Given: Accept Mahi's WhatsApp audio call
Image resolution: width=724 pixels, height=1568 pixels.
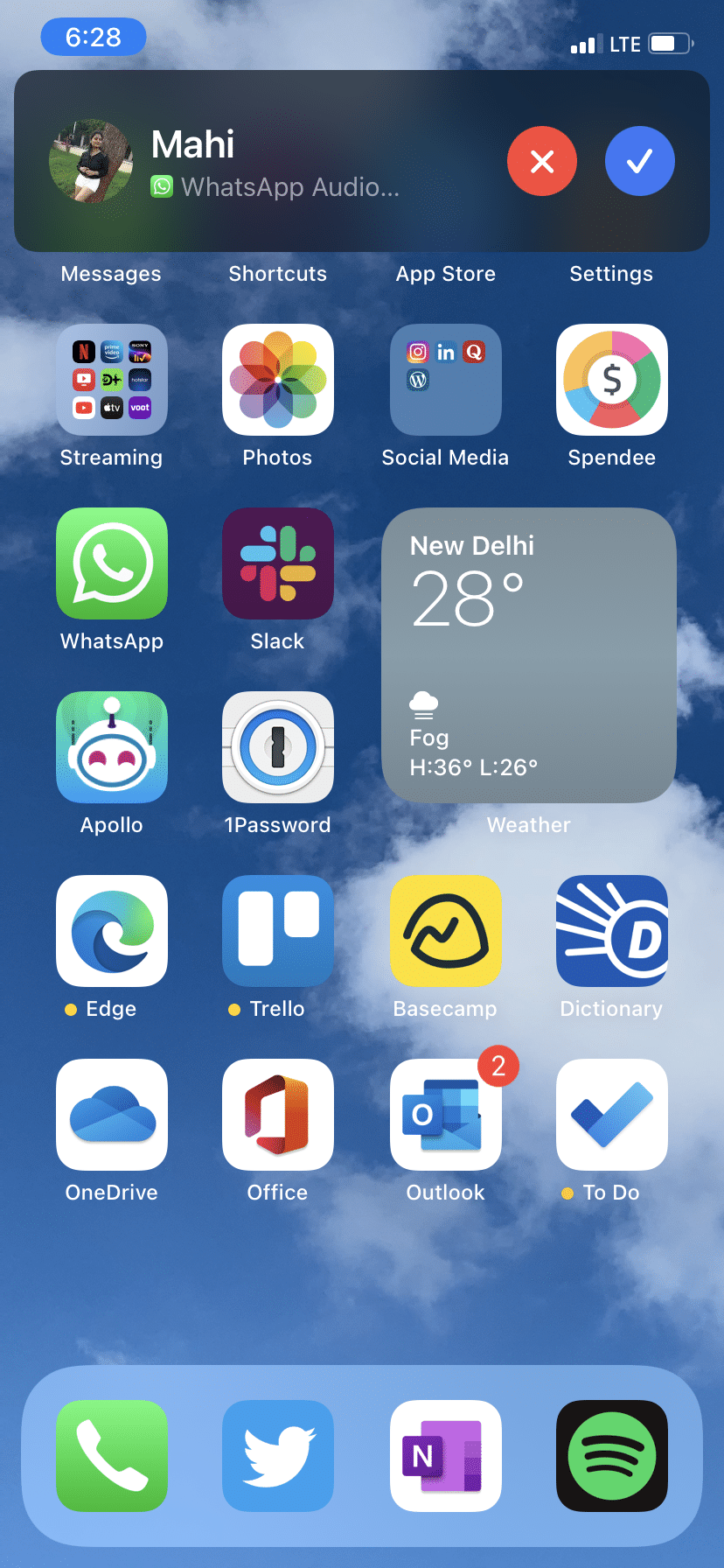Looking at the screenshot, I should [x=639, y=161].
